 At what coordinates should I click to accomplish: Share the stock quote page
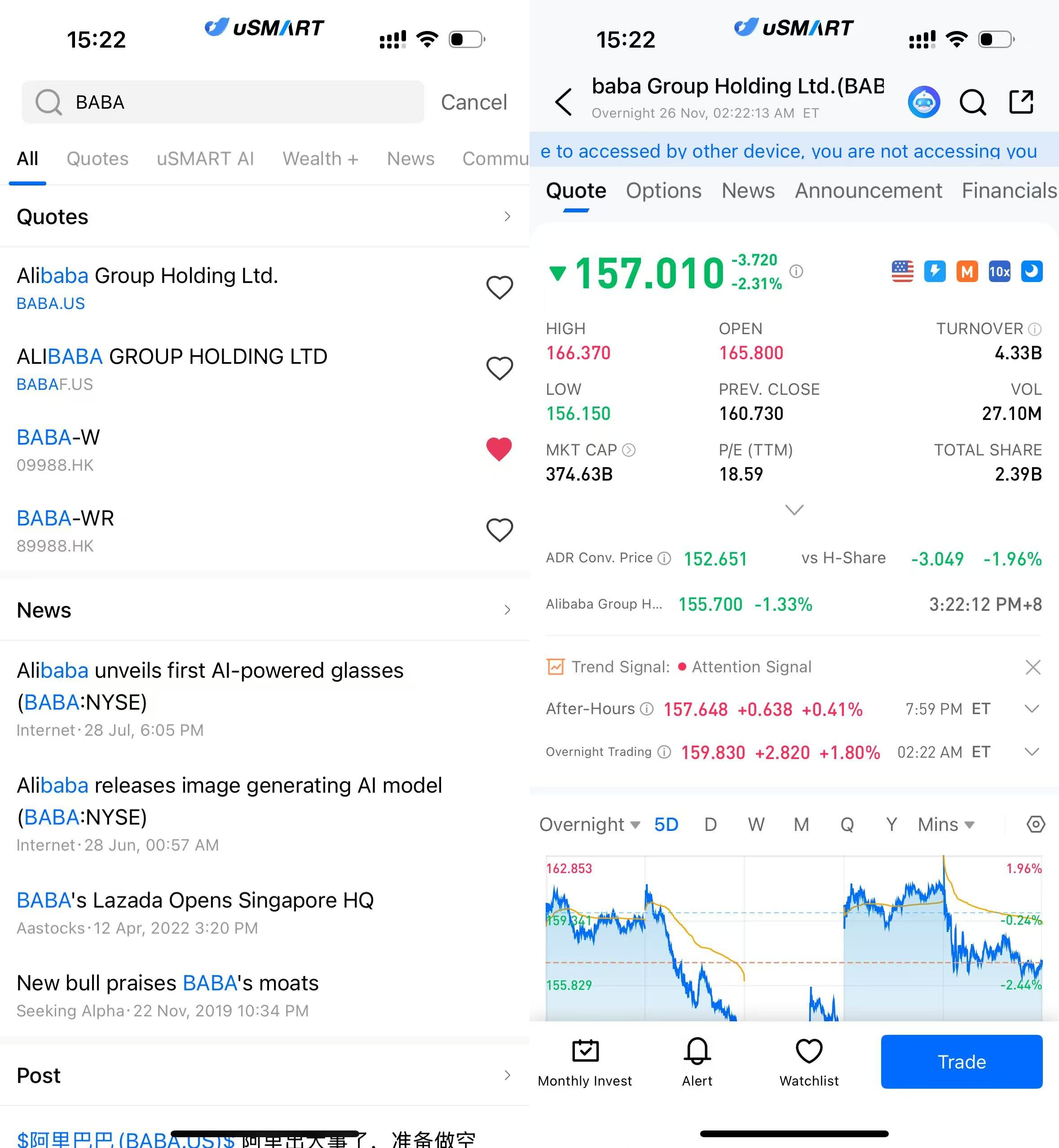click(x=1021, y=102)
